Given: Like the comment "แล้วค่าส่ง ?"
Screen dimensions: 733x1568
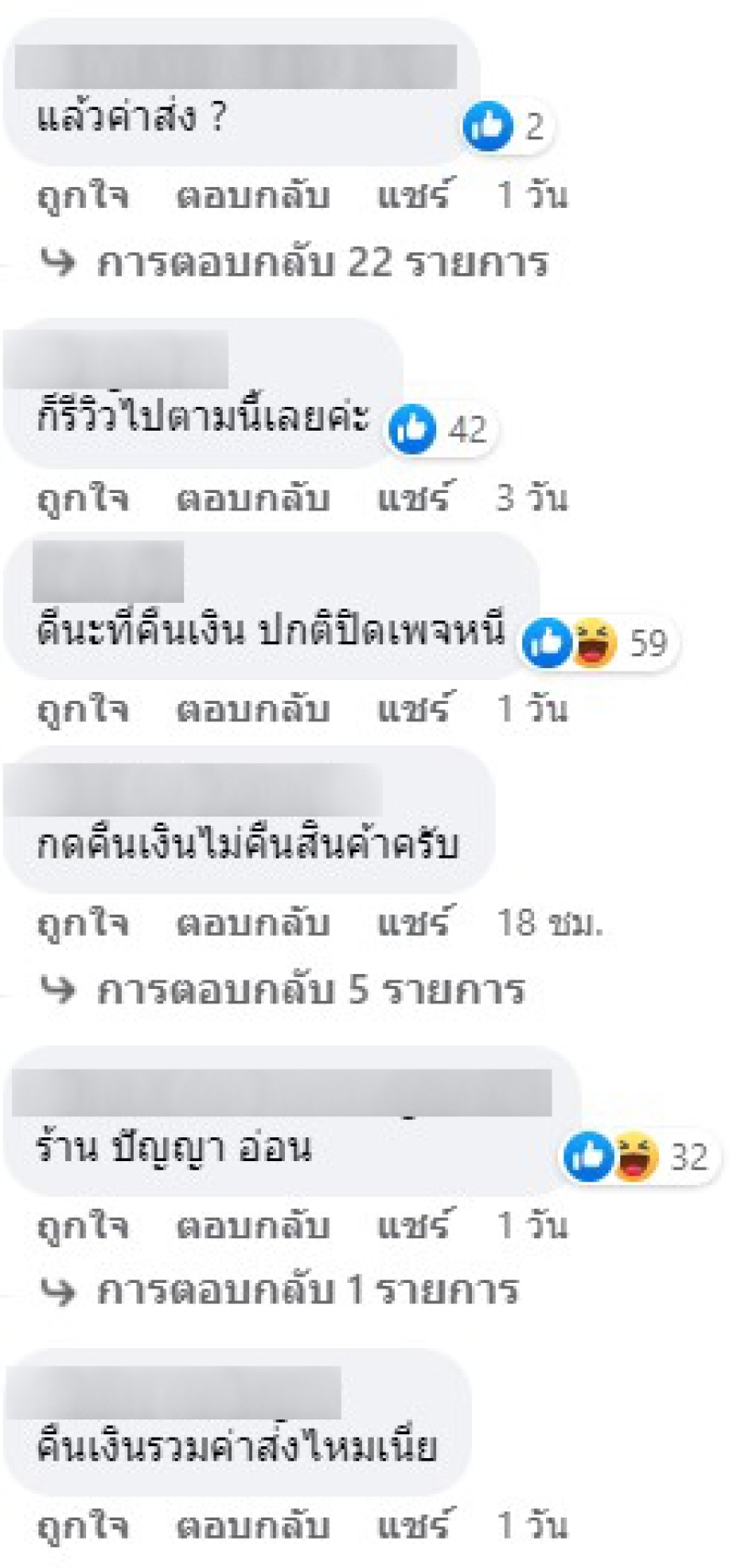Looking at the screenshot, I should pyautogui.click(x=82, y=195).
